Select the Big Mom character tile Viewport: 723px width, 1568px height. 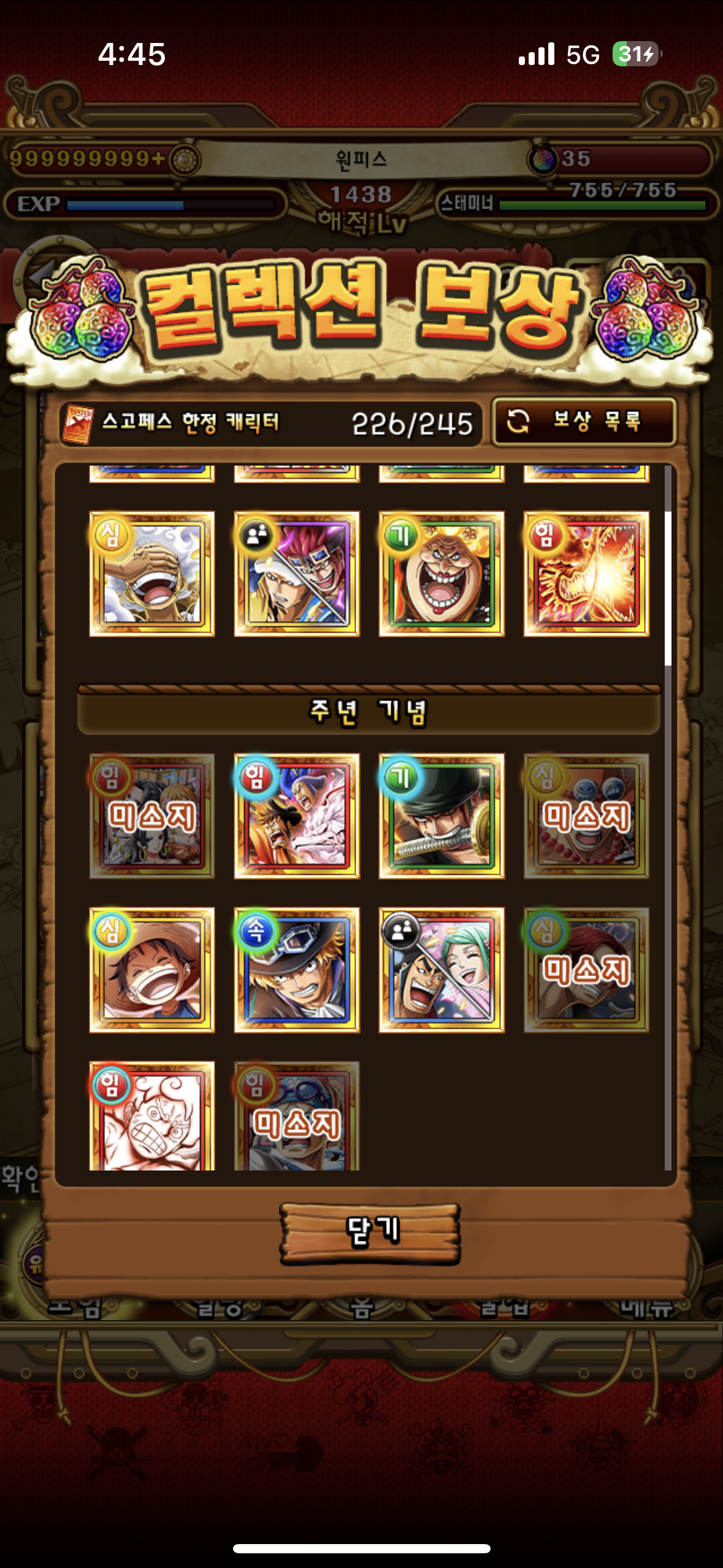pyautogui.click(x=442, y=574)
